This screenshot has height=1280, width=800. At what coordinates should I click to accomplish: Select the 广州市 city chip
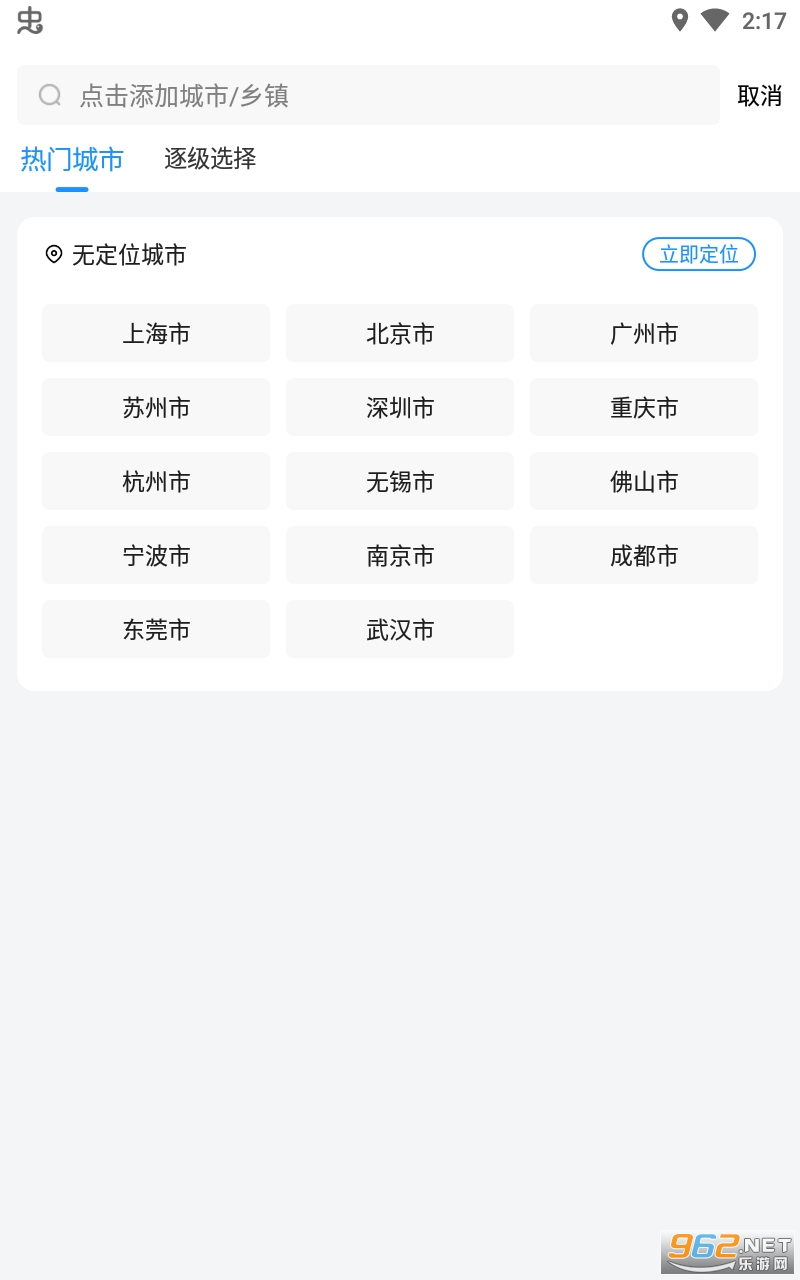(x=644, y=333)
